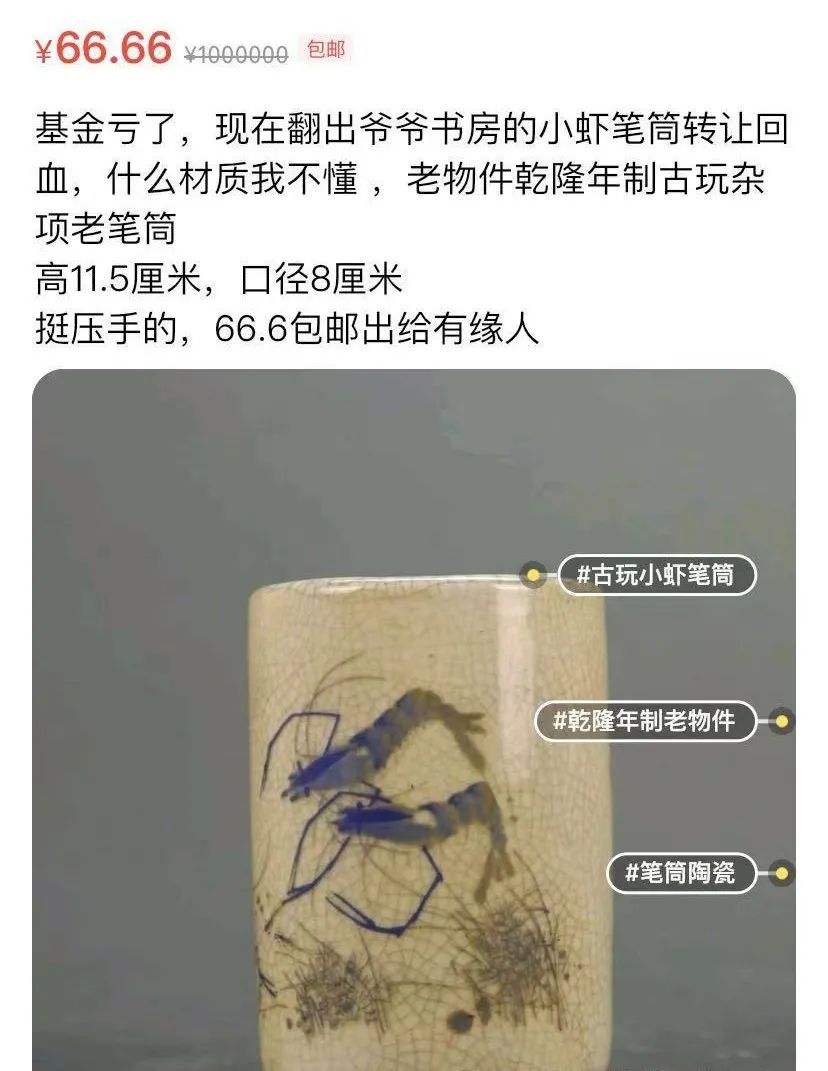Open the #古玩小虾笔筒 tag

coord(655,576)
